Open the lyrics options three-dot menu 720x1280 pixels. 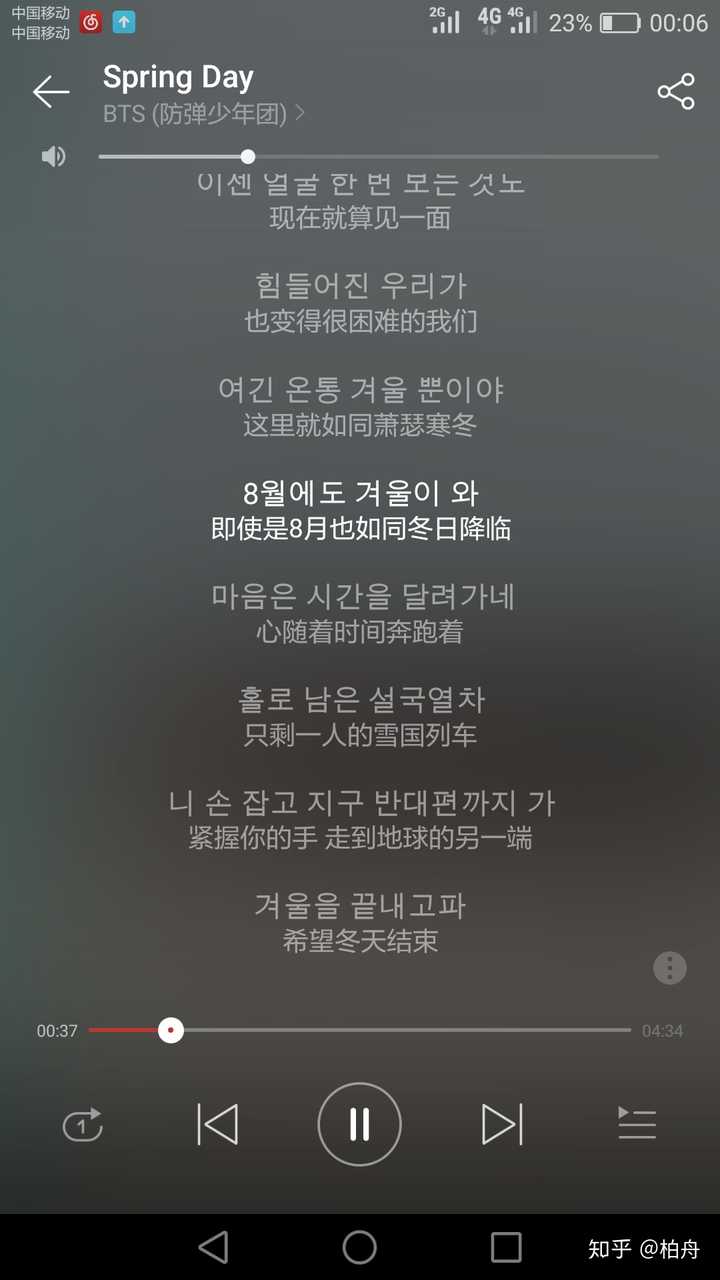tap(669, 968)
